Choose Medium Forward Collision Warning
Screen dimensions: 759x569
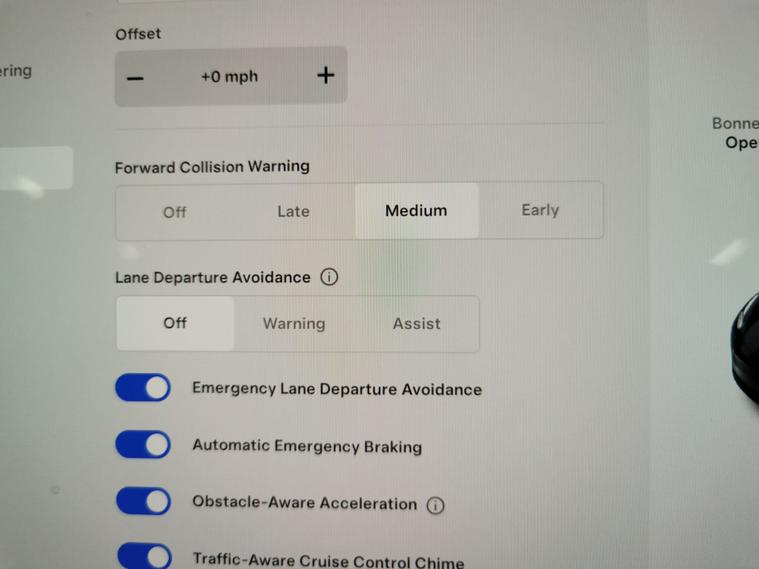(x=416, y=211)
